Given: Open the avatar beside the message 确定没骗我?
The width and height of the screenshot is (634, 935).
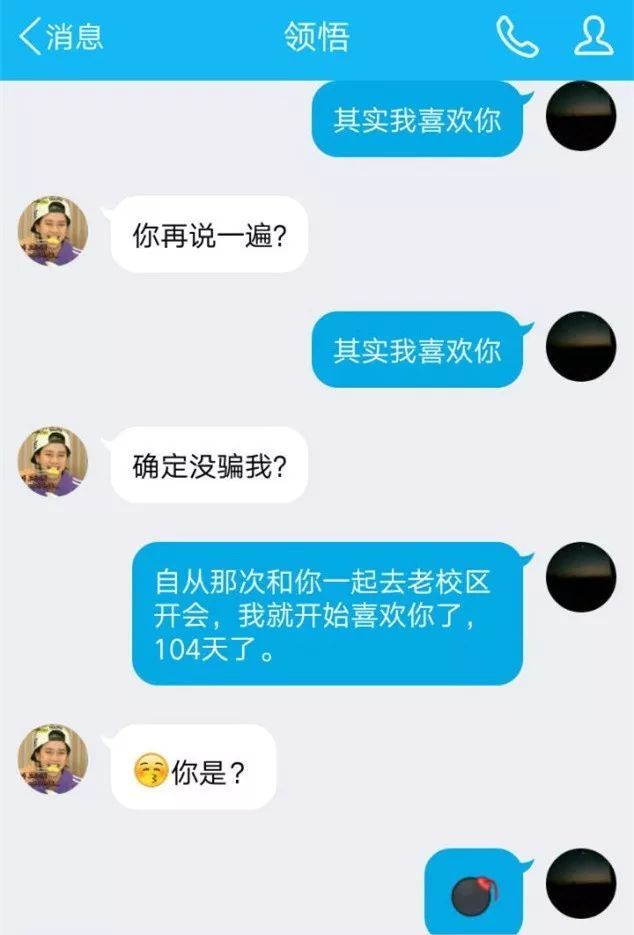Looking at the screenshot, I should pyautogui.click(x=53, y=462).
